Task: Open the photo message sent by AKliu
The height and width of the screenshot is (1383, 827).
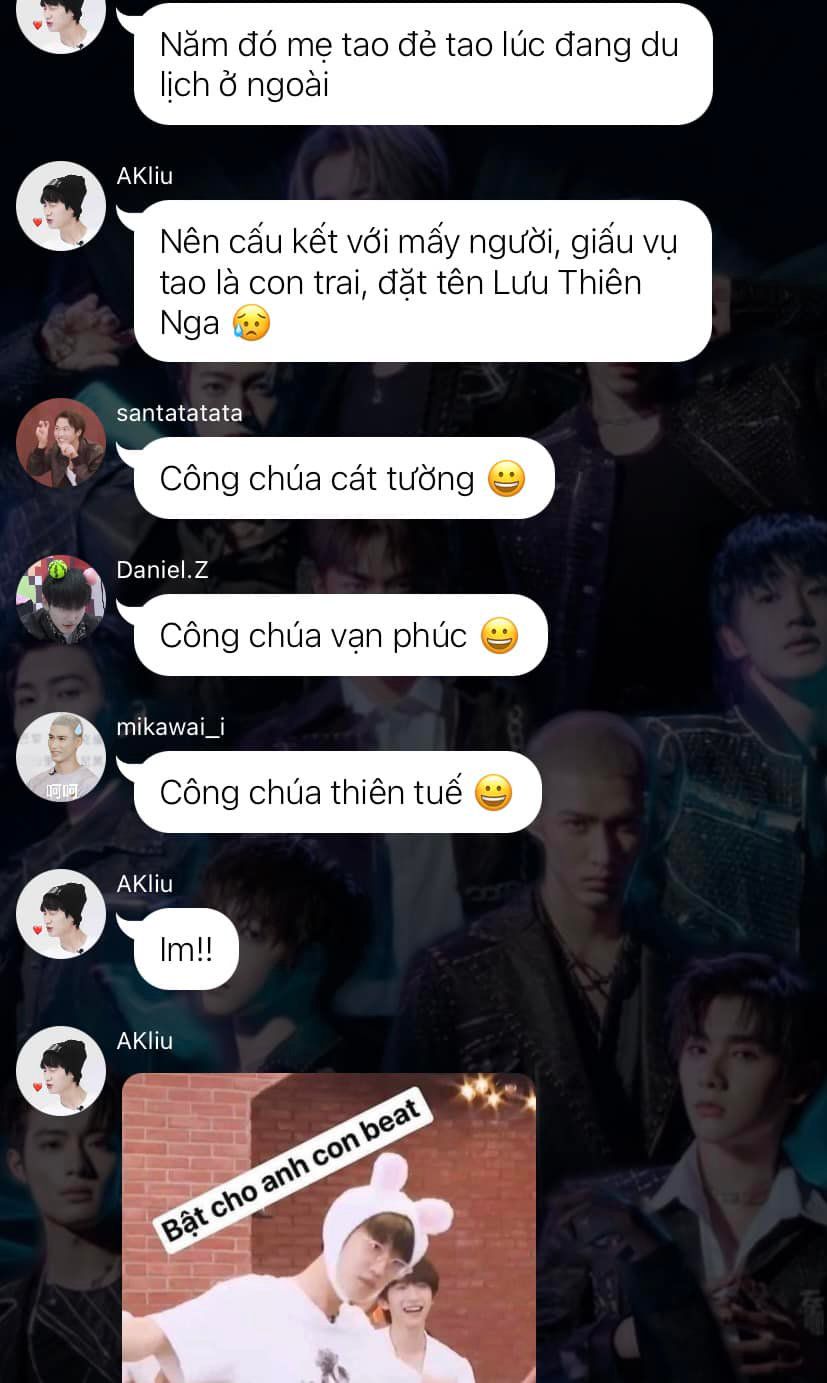Action: 329,1228
